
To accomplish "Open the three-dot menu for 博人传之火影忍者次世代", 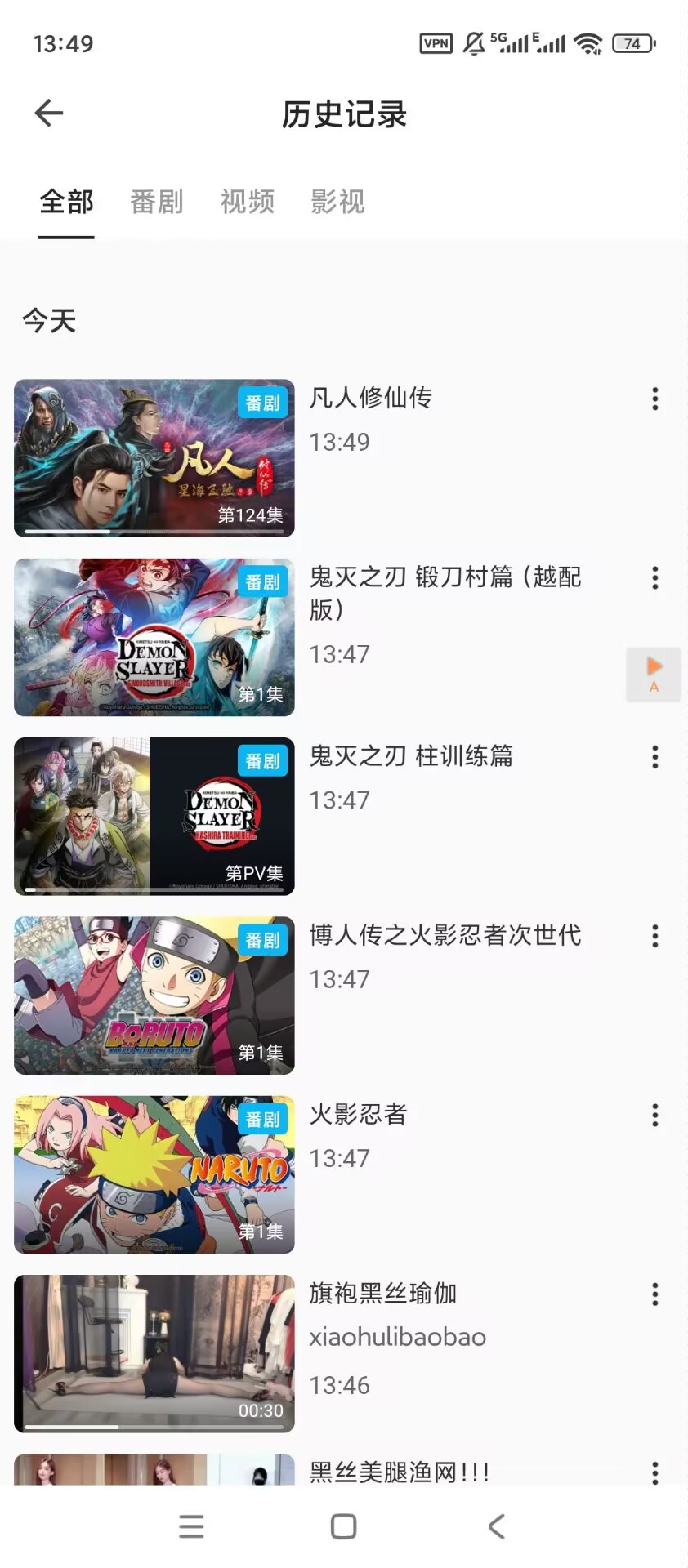I will [x=654, y=937].
